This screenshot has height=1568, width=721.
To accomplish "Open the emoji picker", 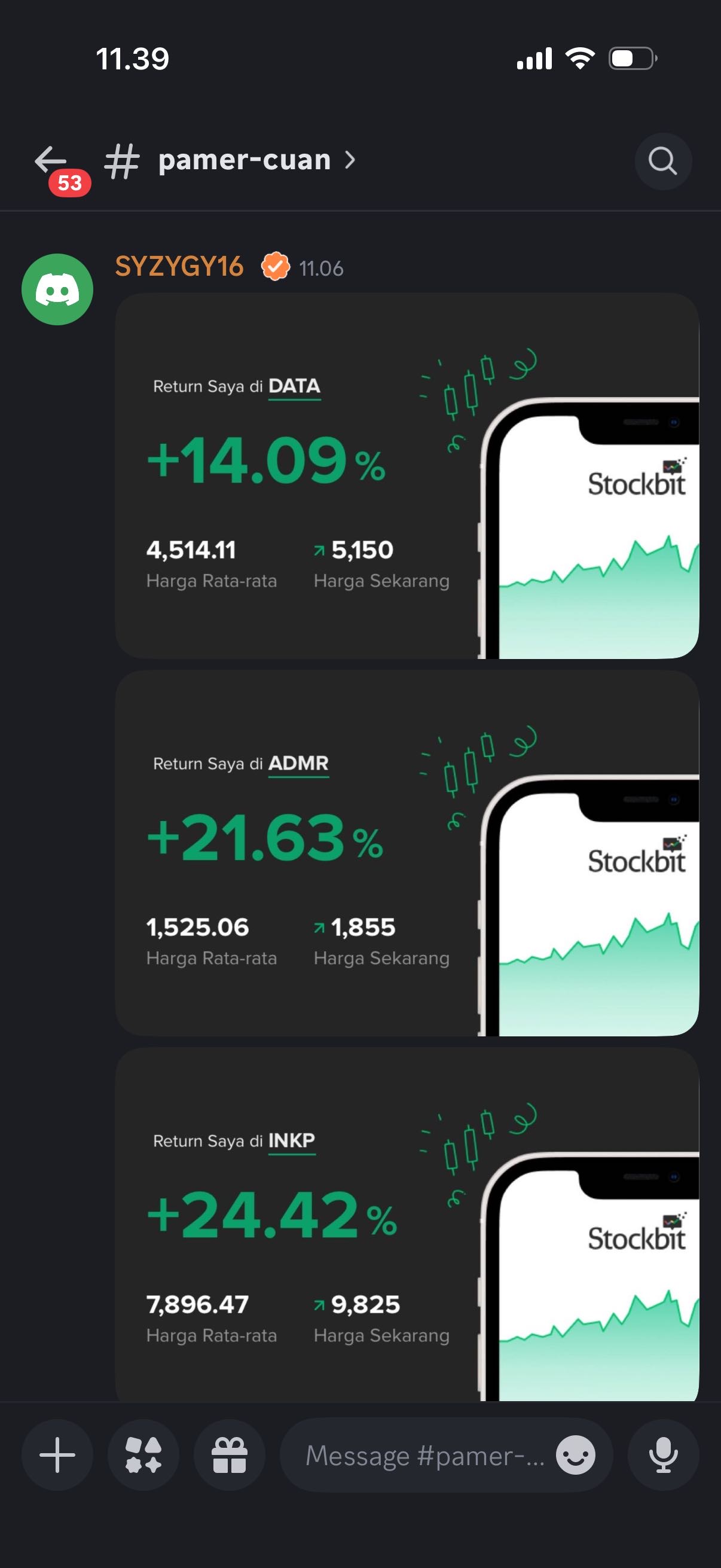I will click(576, 1456).
